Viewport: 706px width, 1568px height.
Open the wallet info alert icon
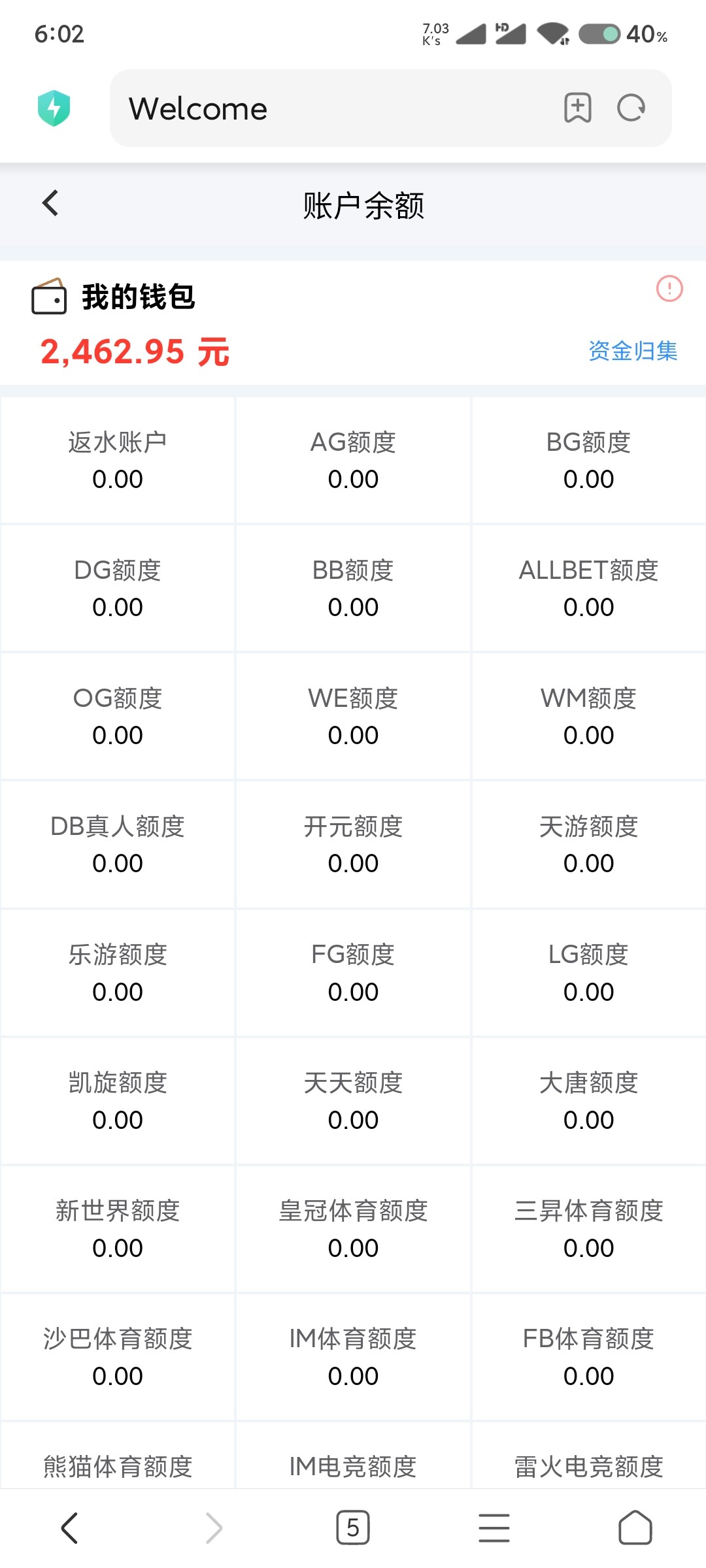pyautogui.click(x=669, y=288)
